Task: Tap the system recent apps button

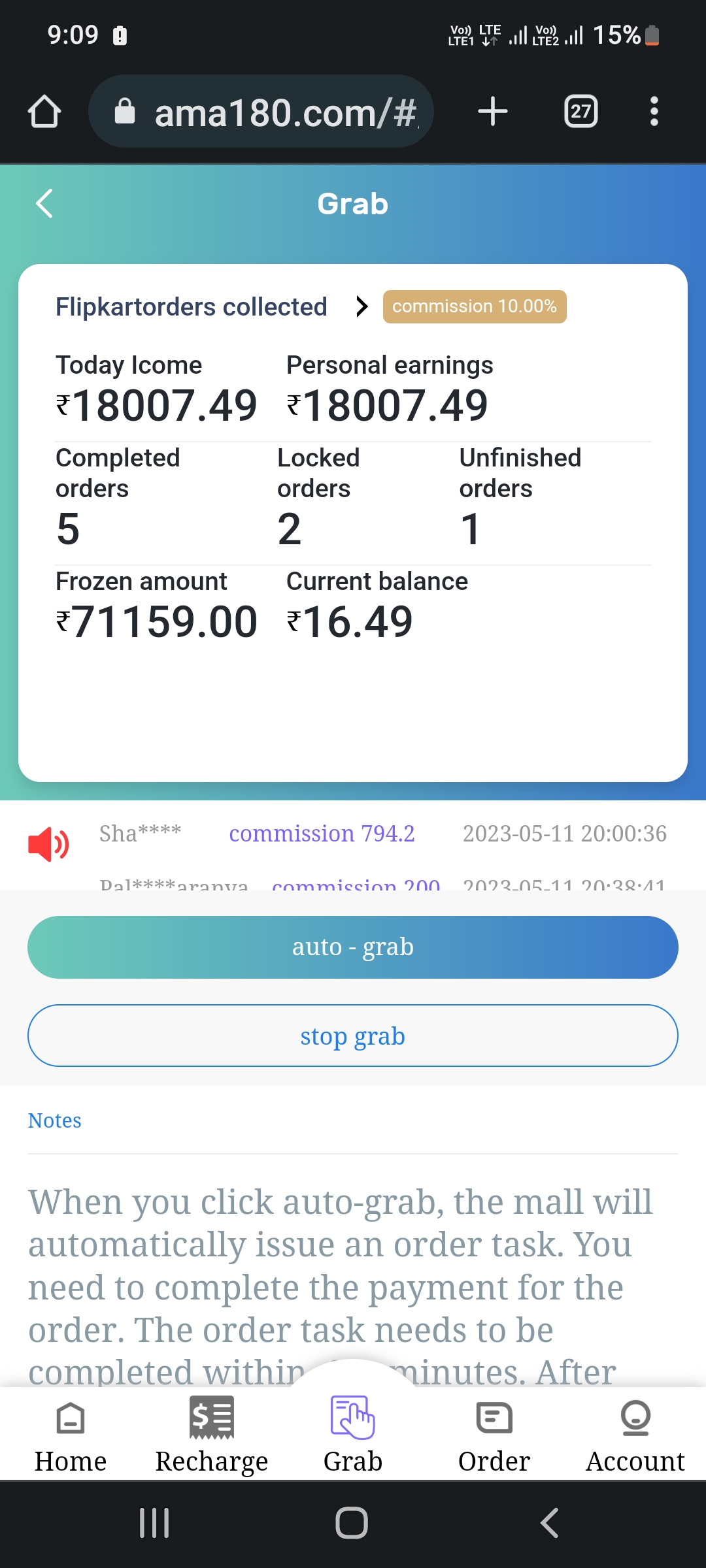Action: pyautogui.click(x=154, y=1523)
